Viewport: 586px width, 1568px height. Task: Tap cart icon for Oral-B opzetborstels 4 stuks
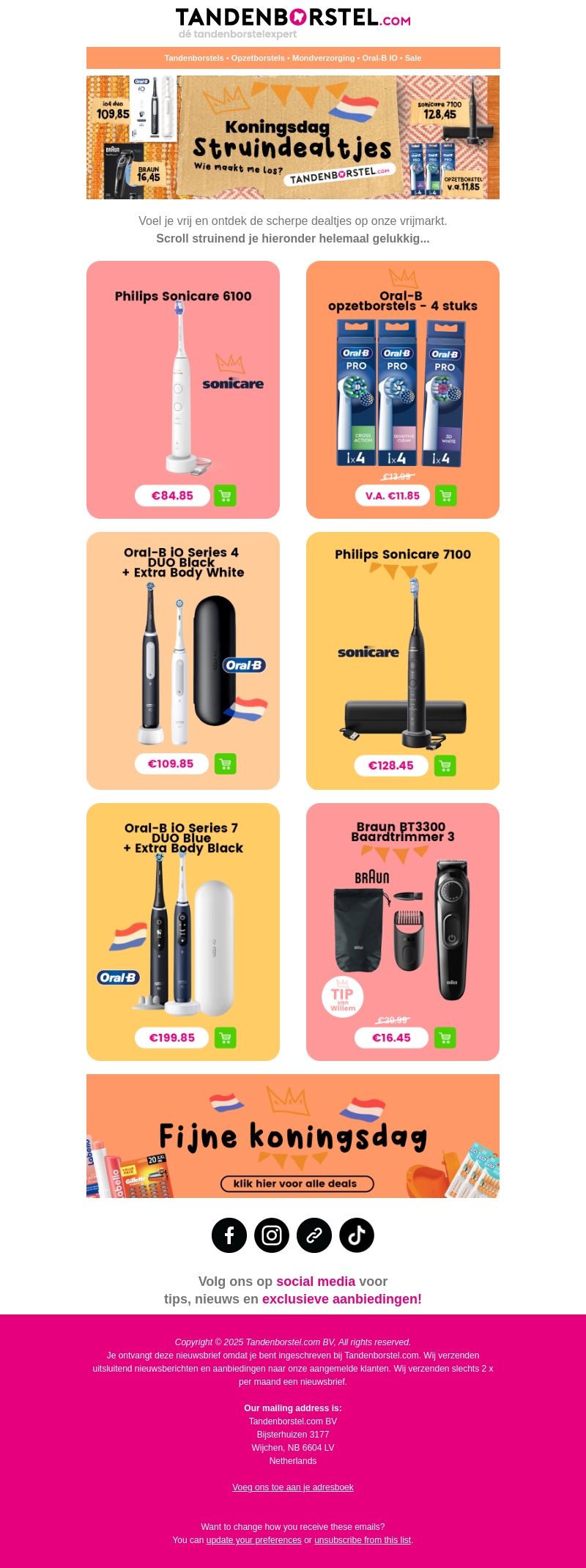tap(445, 496)
